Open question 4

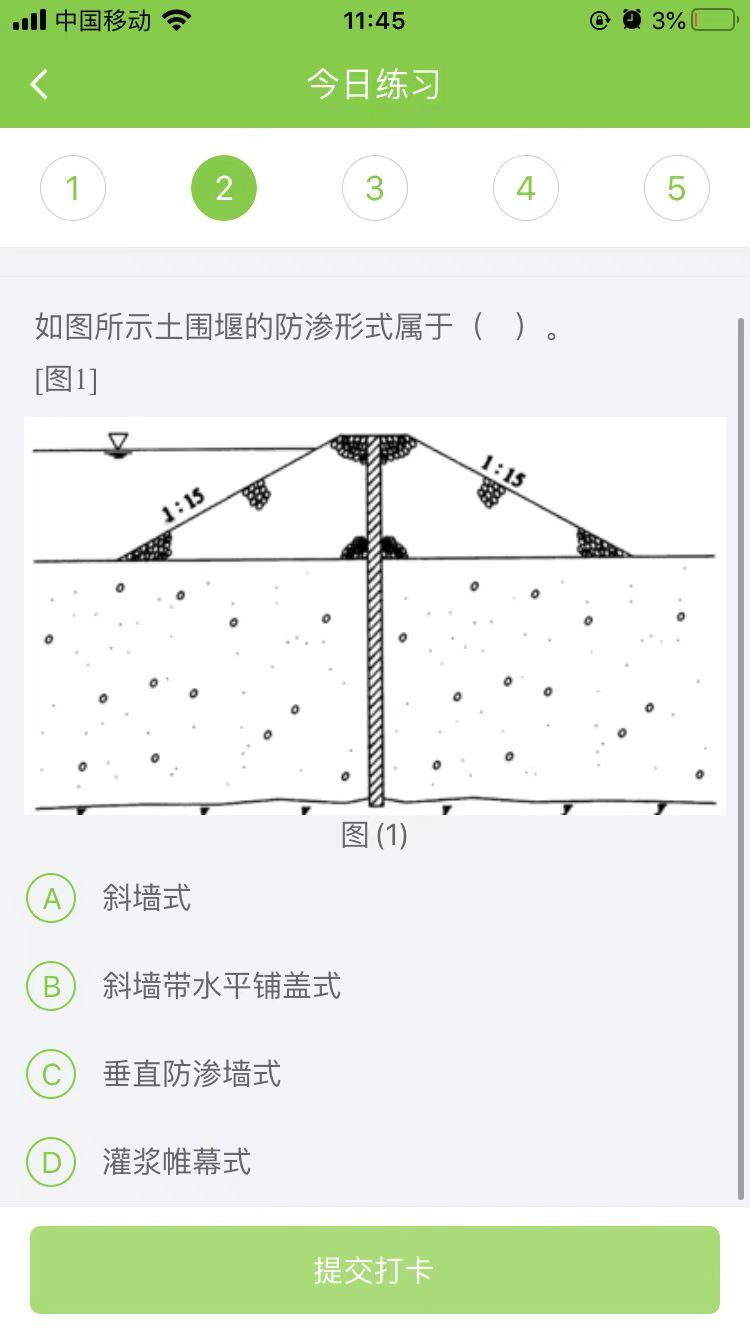click(526, 188)
